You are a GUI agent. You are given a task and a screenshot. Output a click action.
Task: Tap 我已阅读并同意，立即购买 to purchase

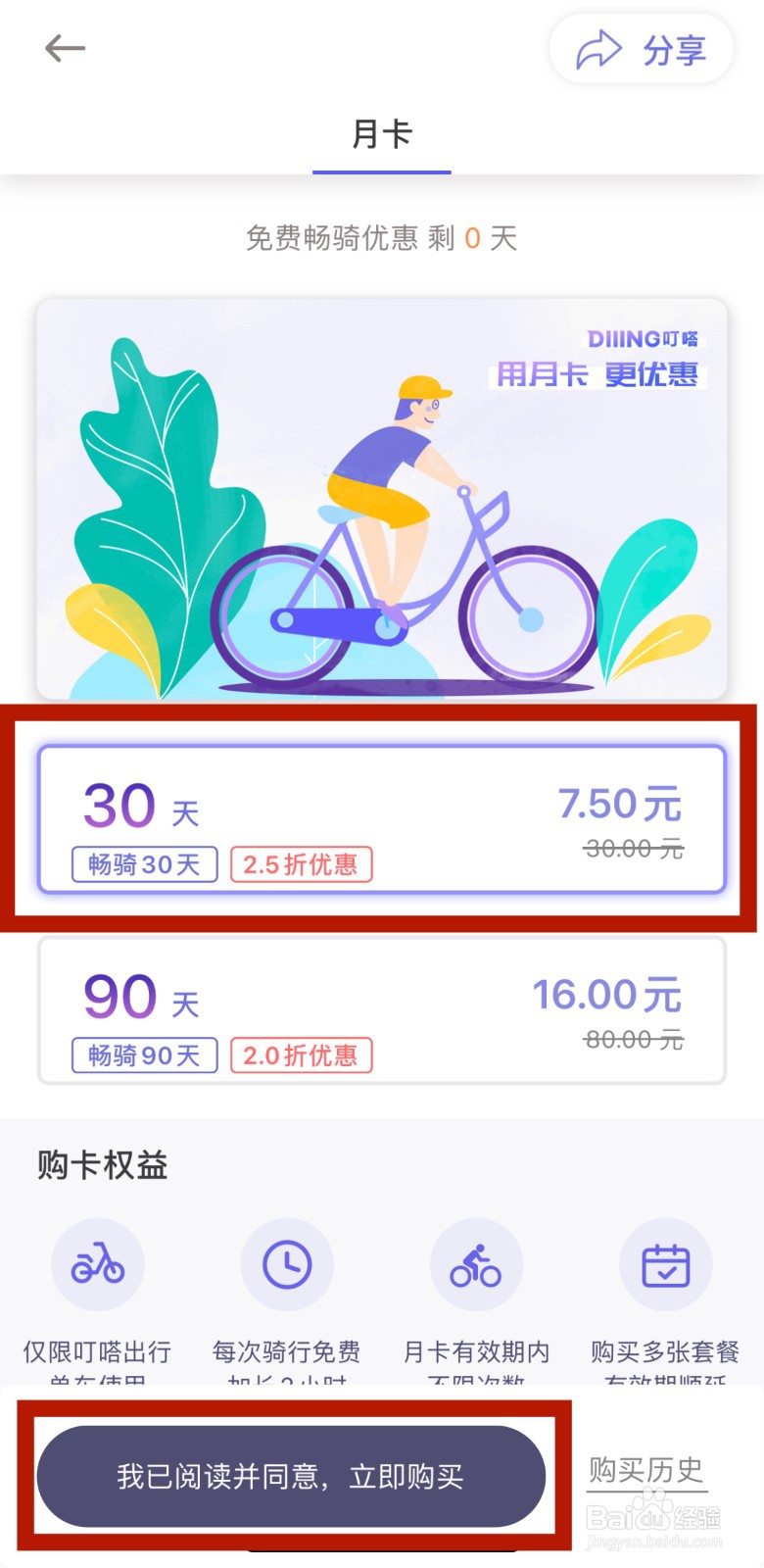point(291,1476)
